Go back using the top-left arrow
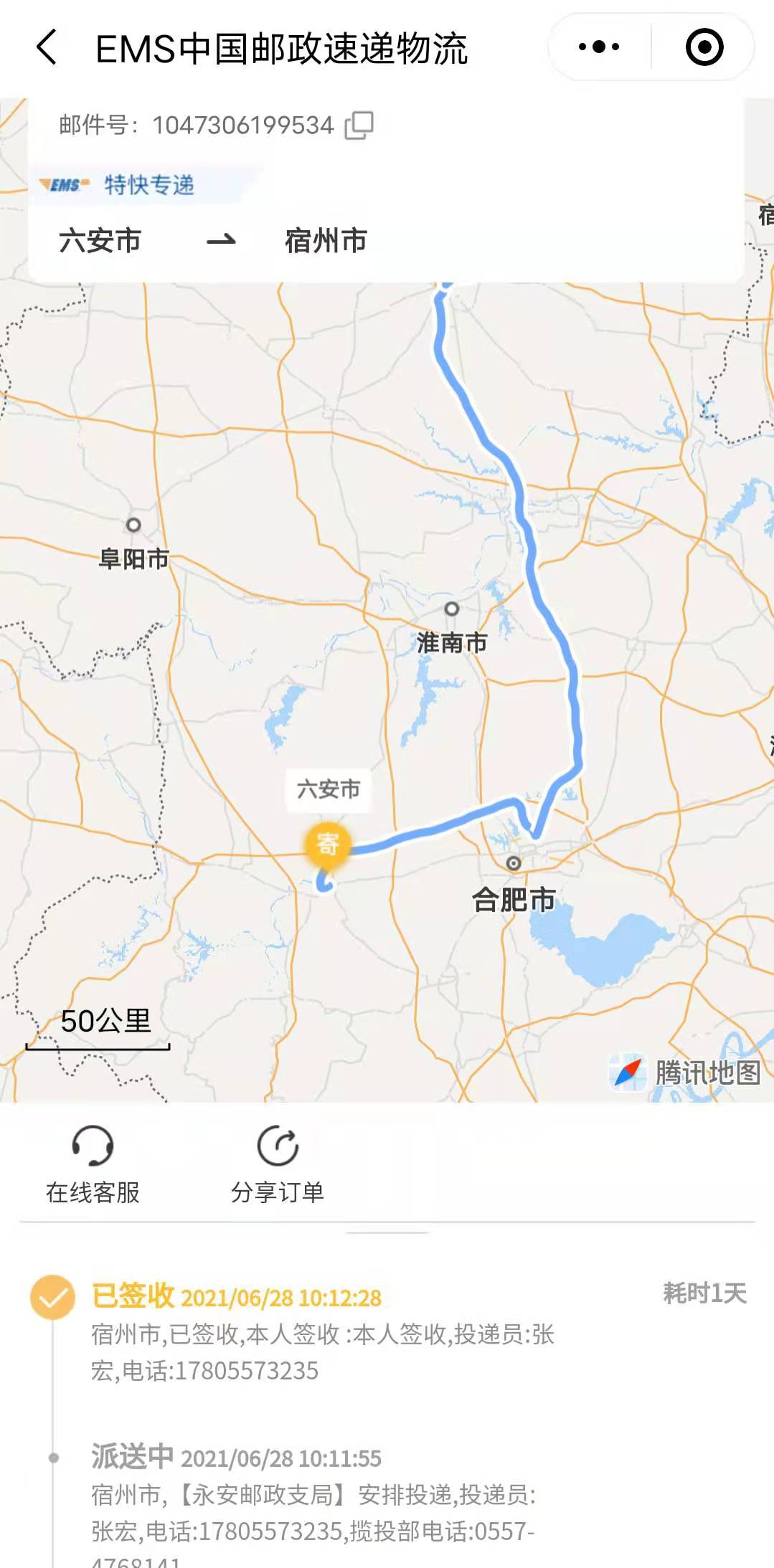Viewport: 774px width, 1568px height. click(x=47, y=47)
